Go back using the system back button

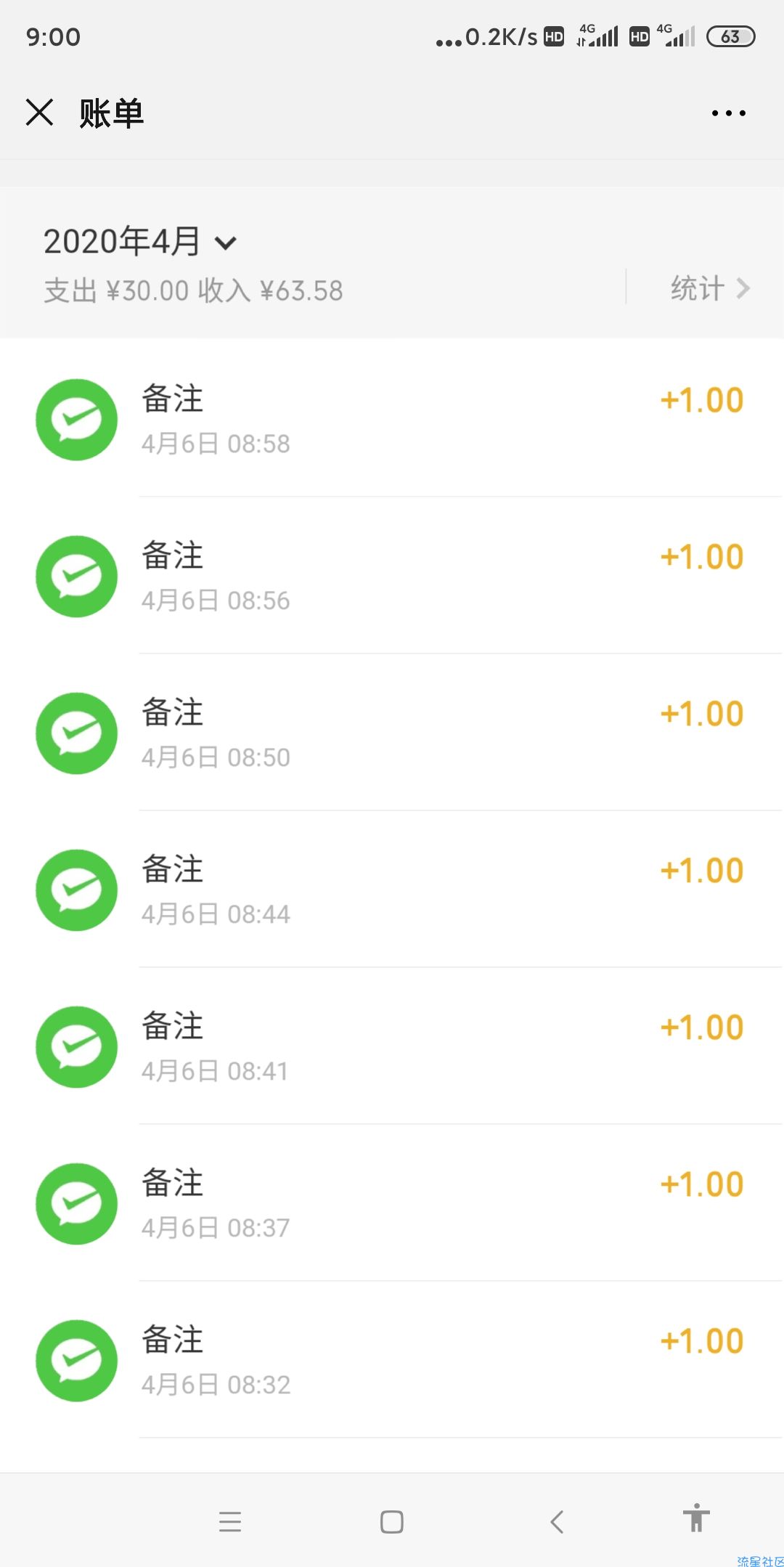(557, 1521)
